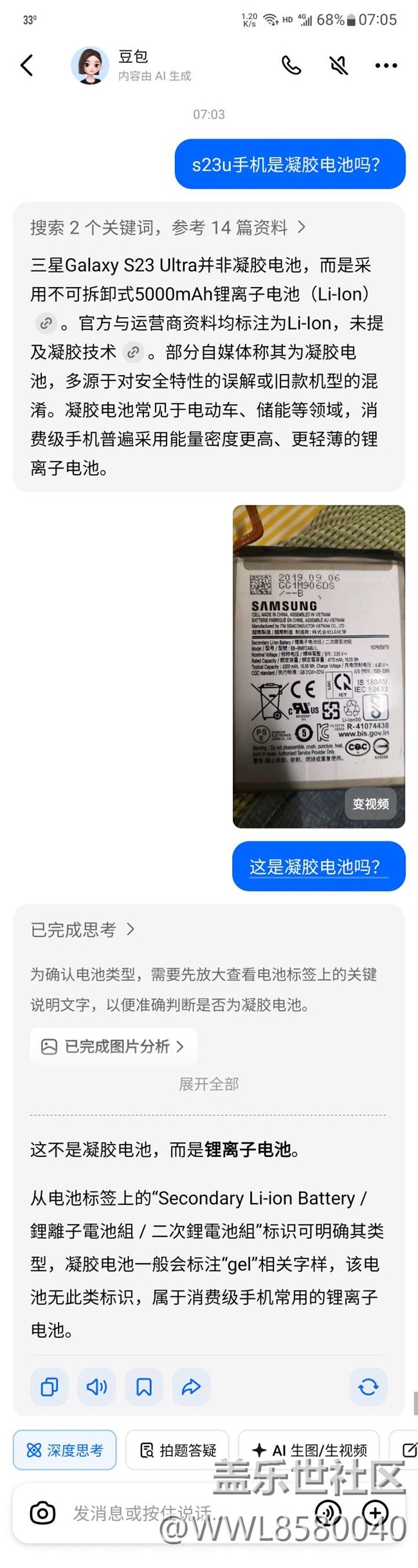Regenerate the answer

pyautogui.click(x=368, y=1387)
